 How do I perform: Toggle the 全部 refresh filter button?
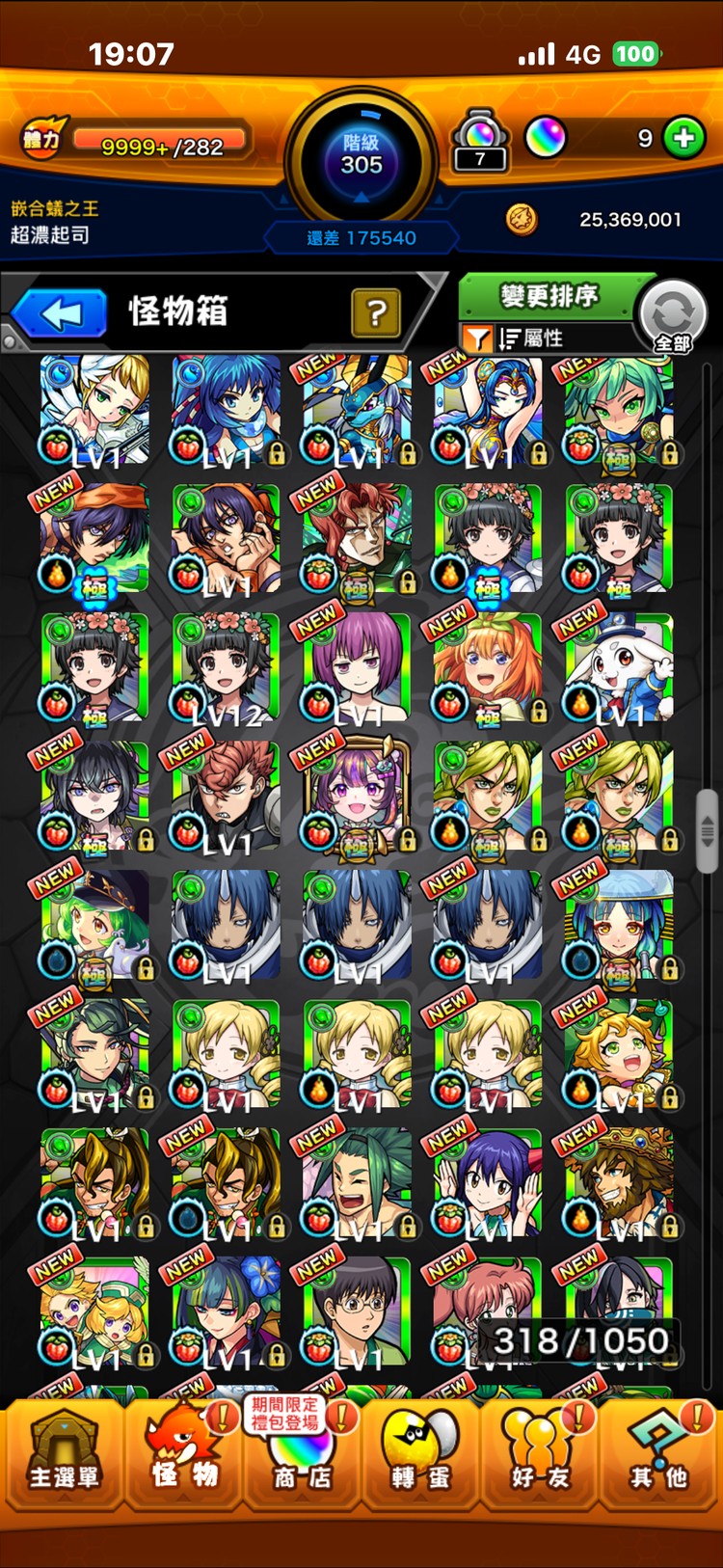pyautogui.click(x=673, y=317)
